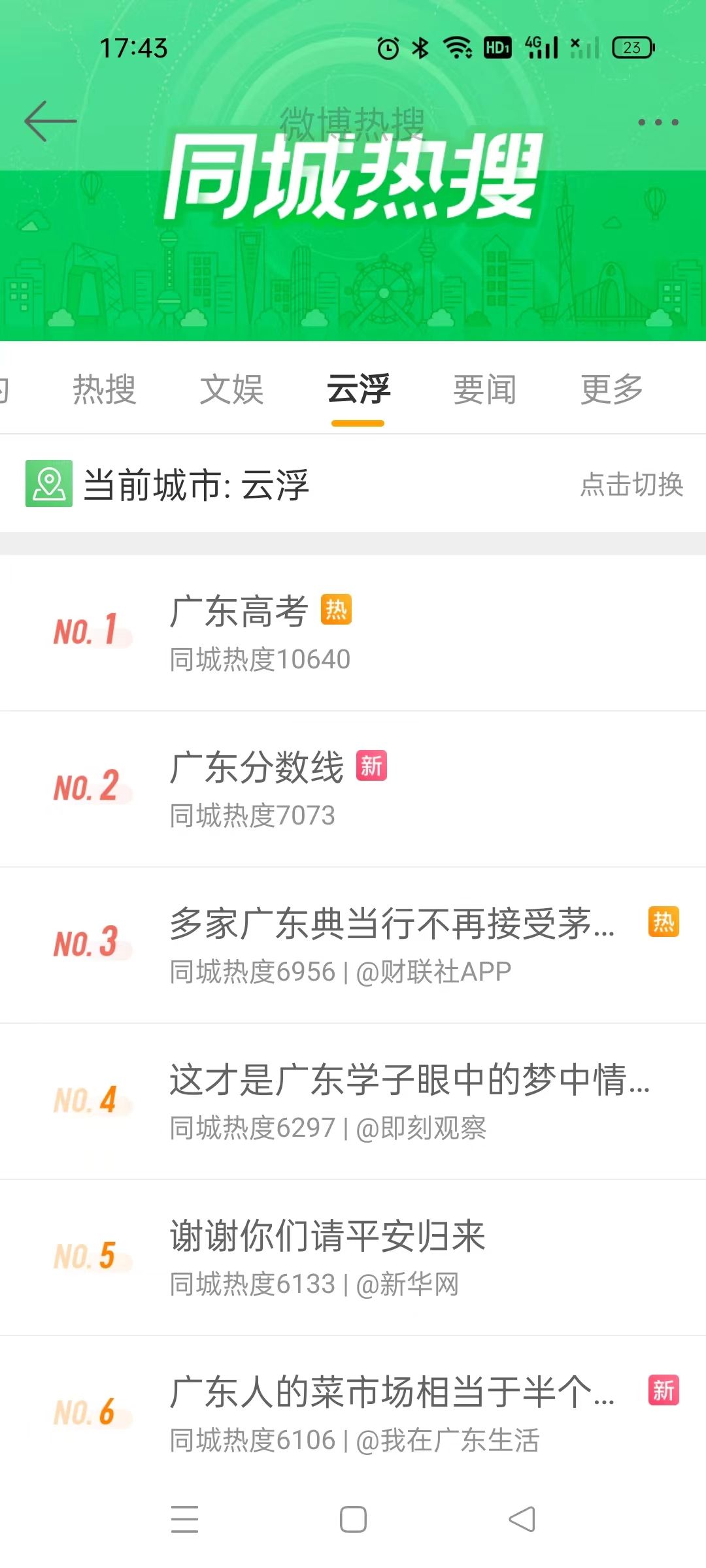The height and width of the screenshot is (1568, 706).
Task: Switch to the 文娱 tab
Action: point(231,389)
